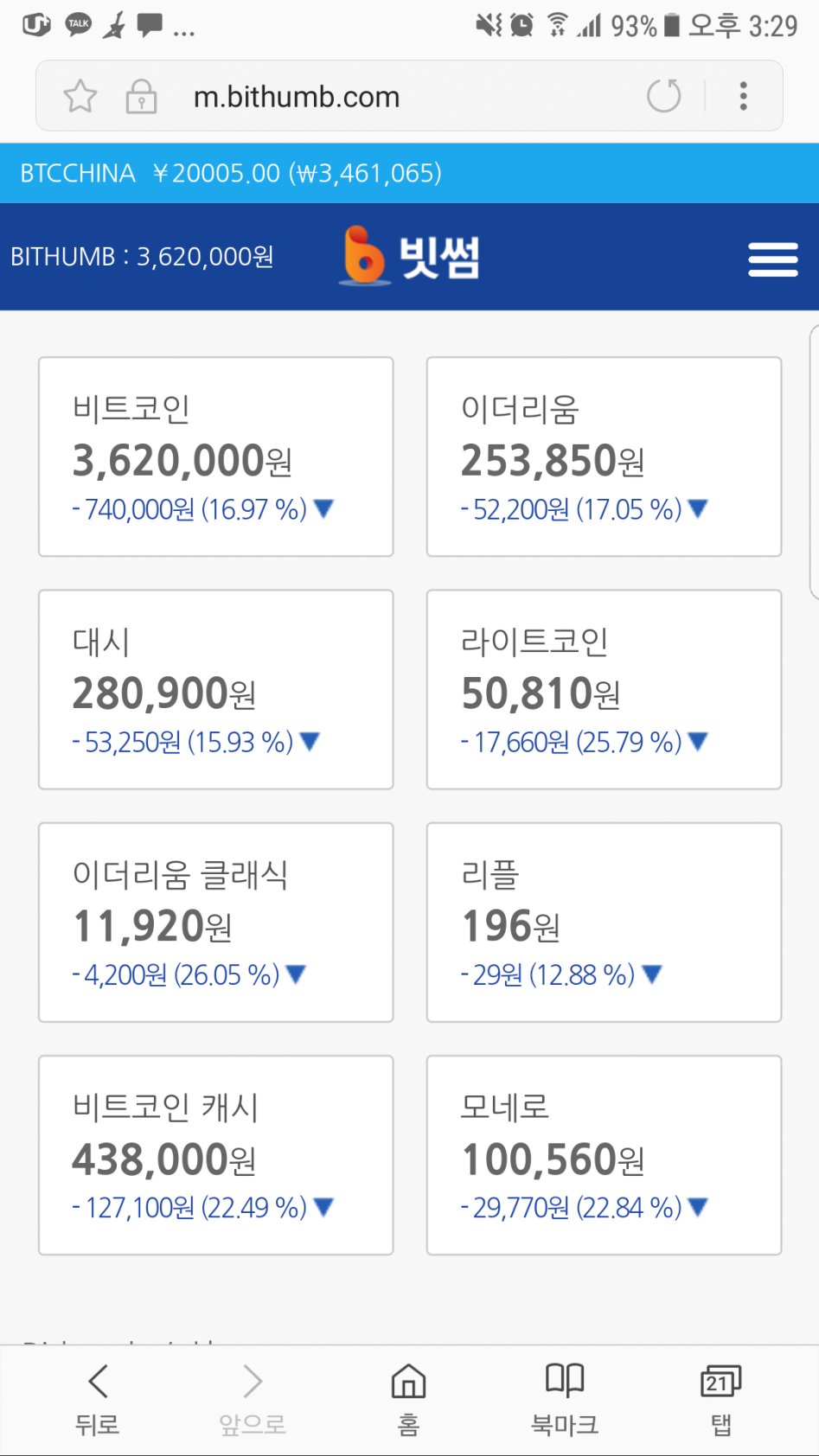Expand the 이더리움 price change arrow
This screenshot has width=819, height=1456.
pyautogui.click(x=699, y=509)
